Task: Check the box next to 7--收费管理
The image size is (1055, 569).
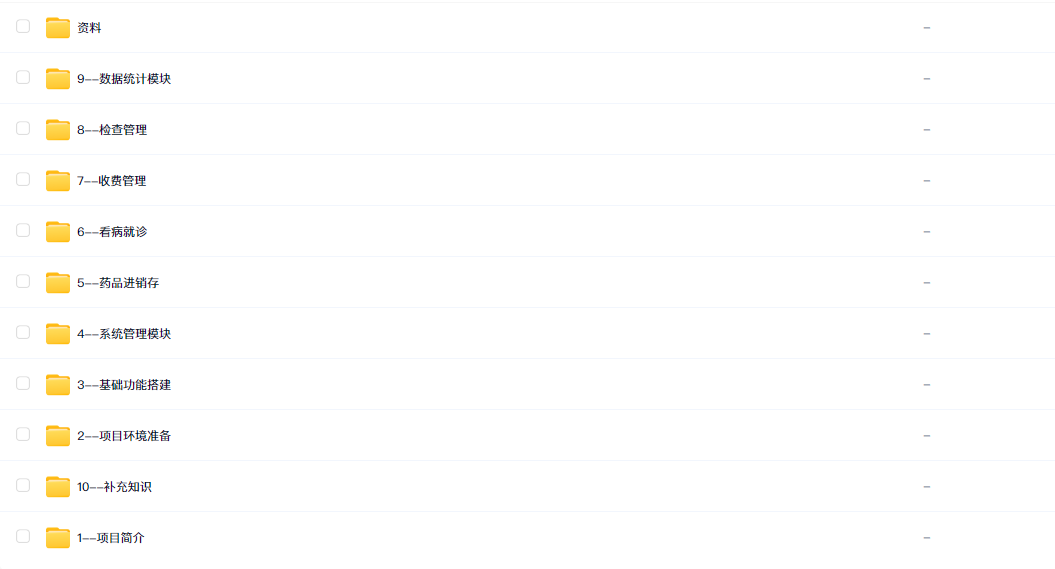Action: pos(23,179)
